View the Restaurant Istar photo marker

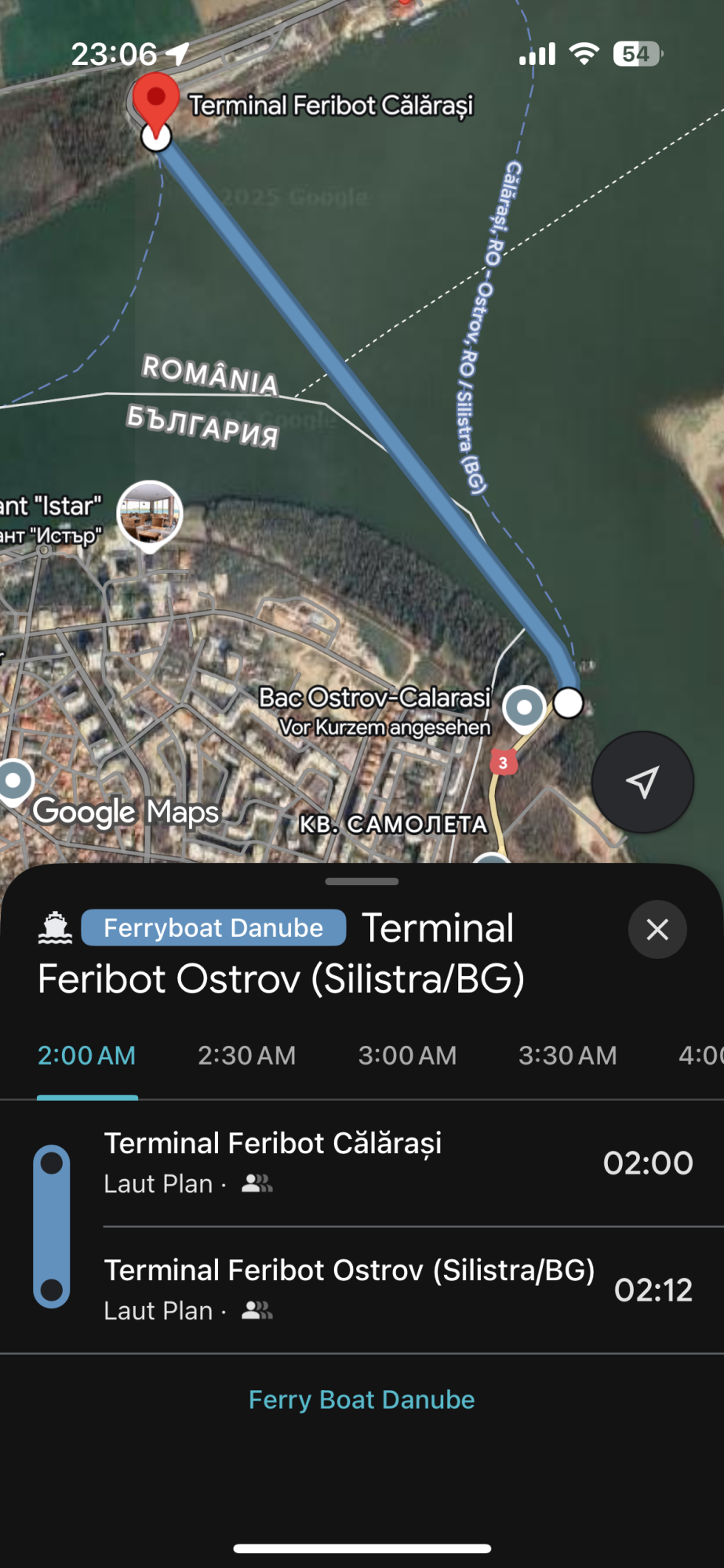tap(149, 514)
